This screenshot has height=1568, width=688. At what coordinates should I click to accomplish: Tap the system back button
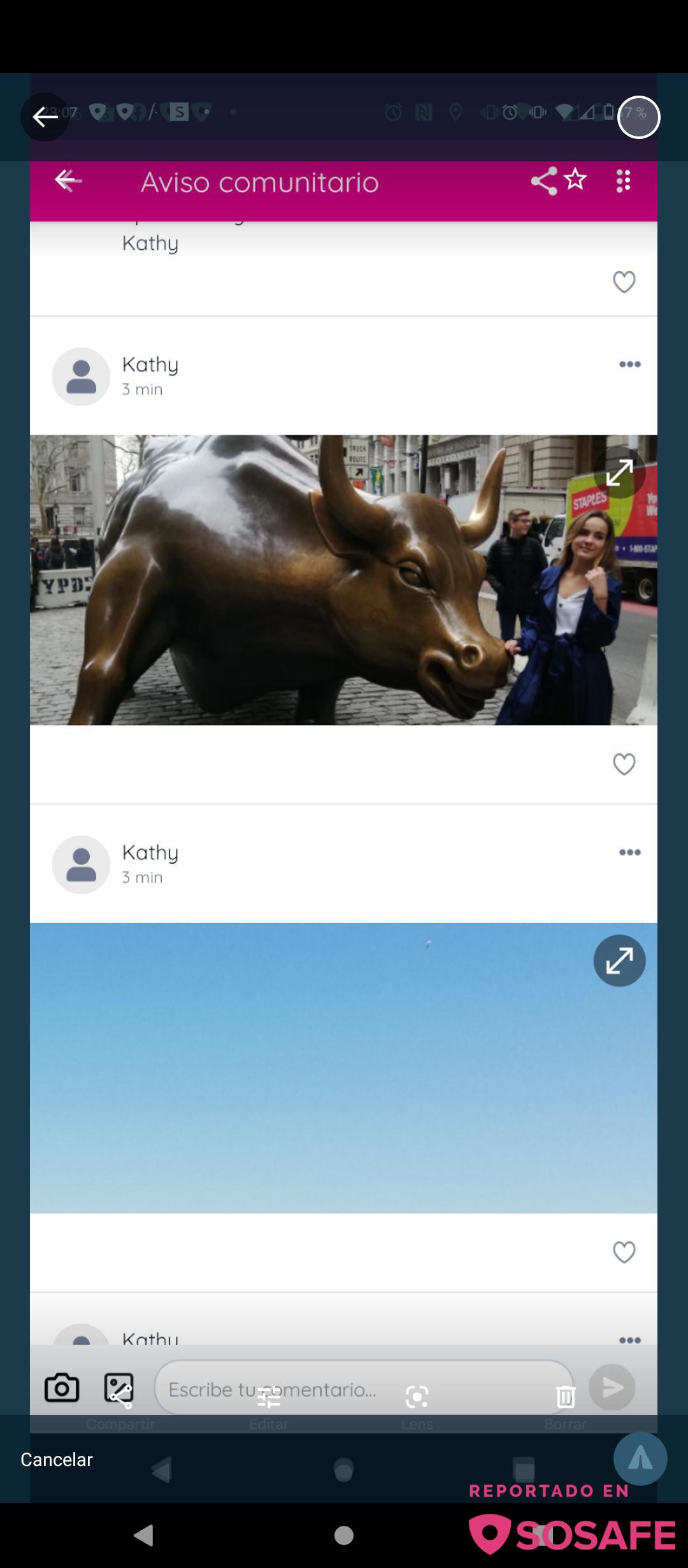[144, 1535]
